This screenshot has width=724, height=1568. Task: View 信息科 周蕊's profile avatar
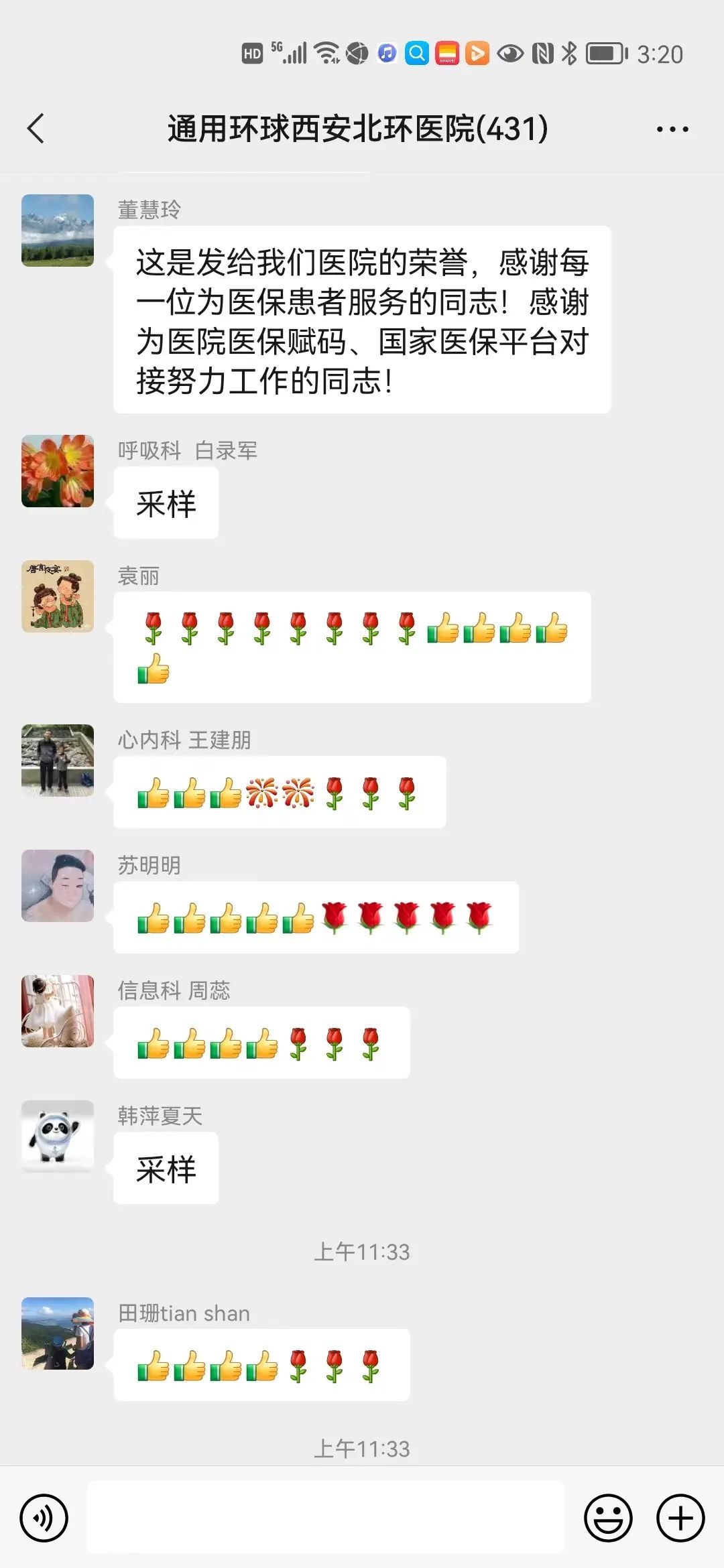tap(58, 1010)
